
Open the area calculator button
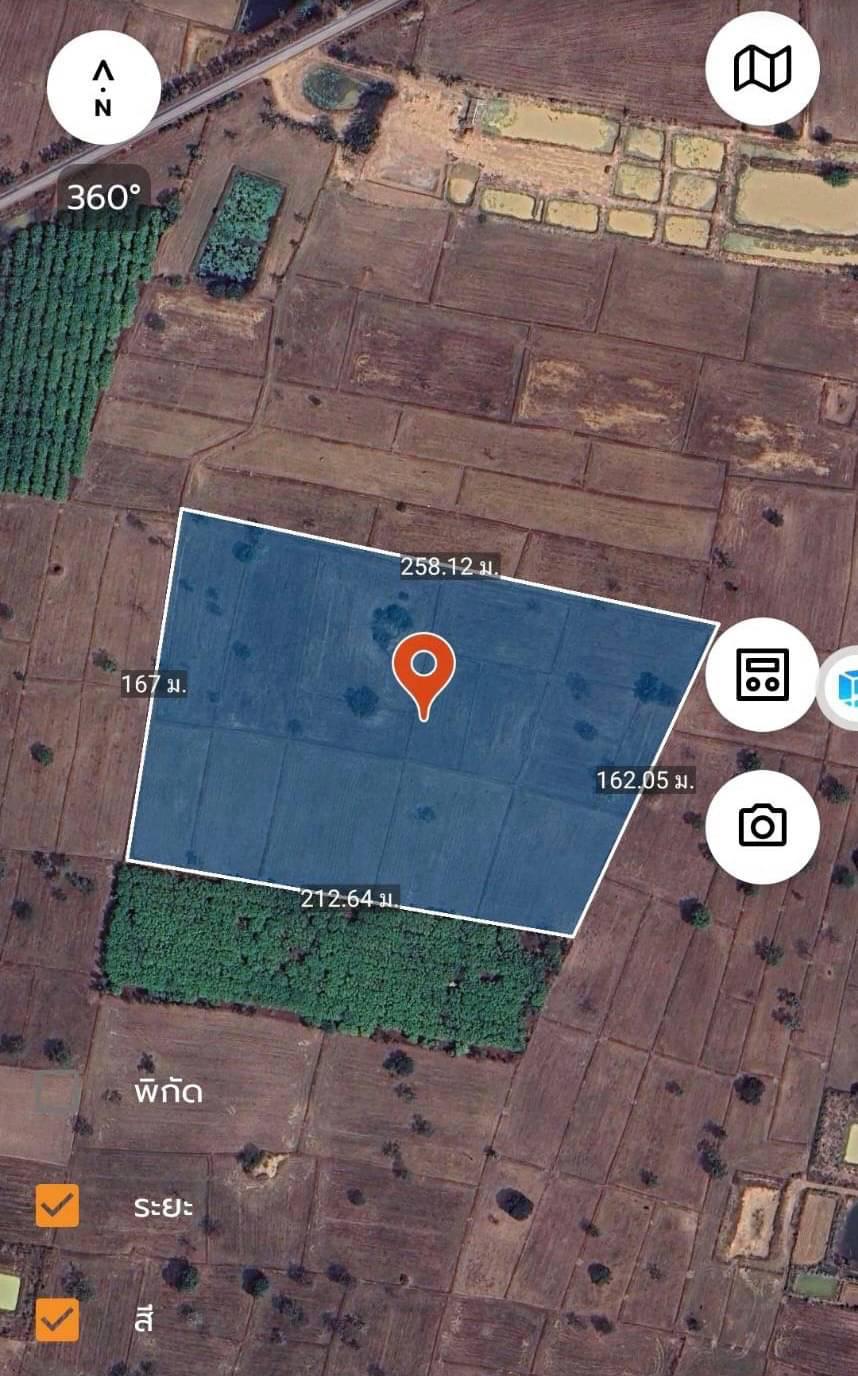(763, 674)
